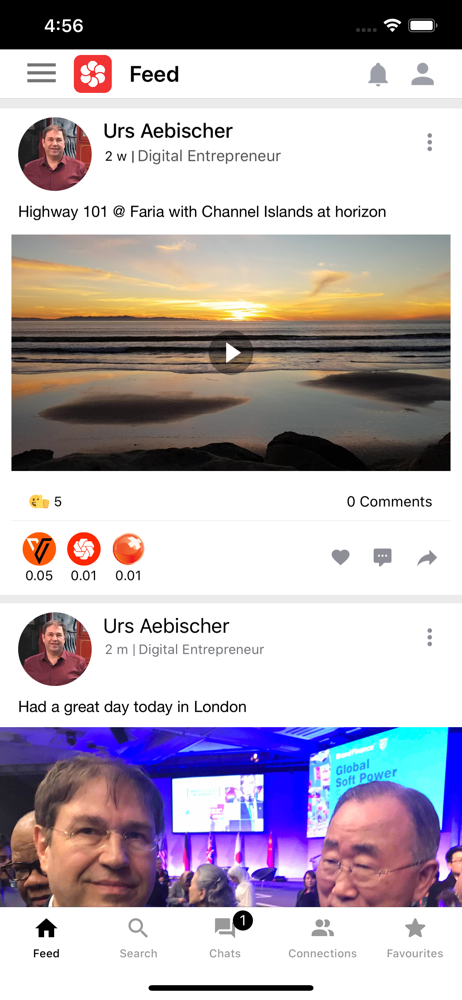
Task: Like the Highway 101 post
Action: pos(340,557)
